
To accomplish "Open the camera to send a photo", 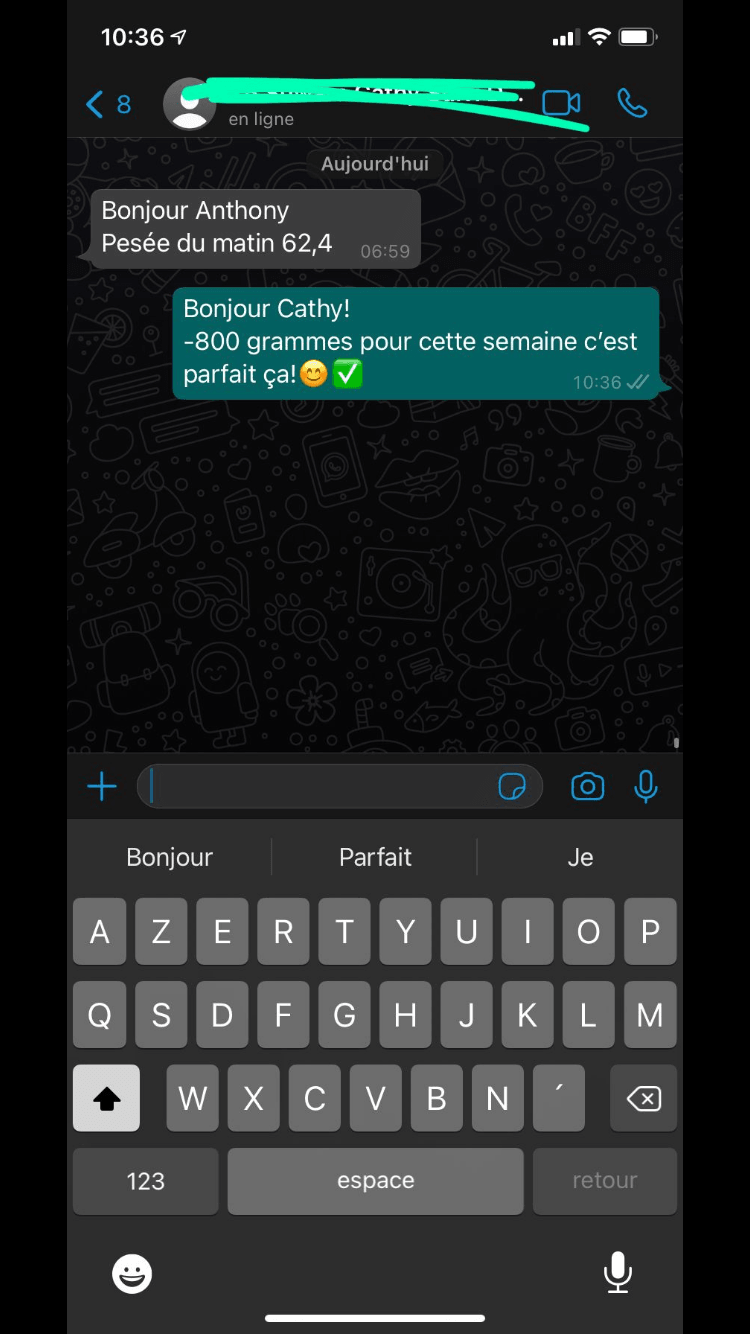I will click(587, 787).
